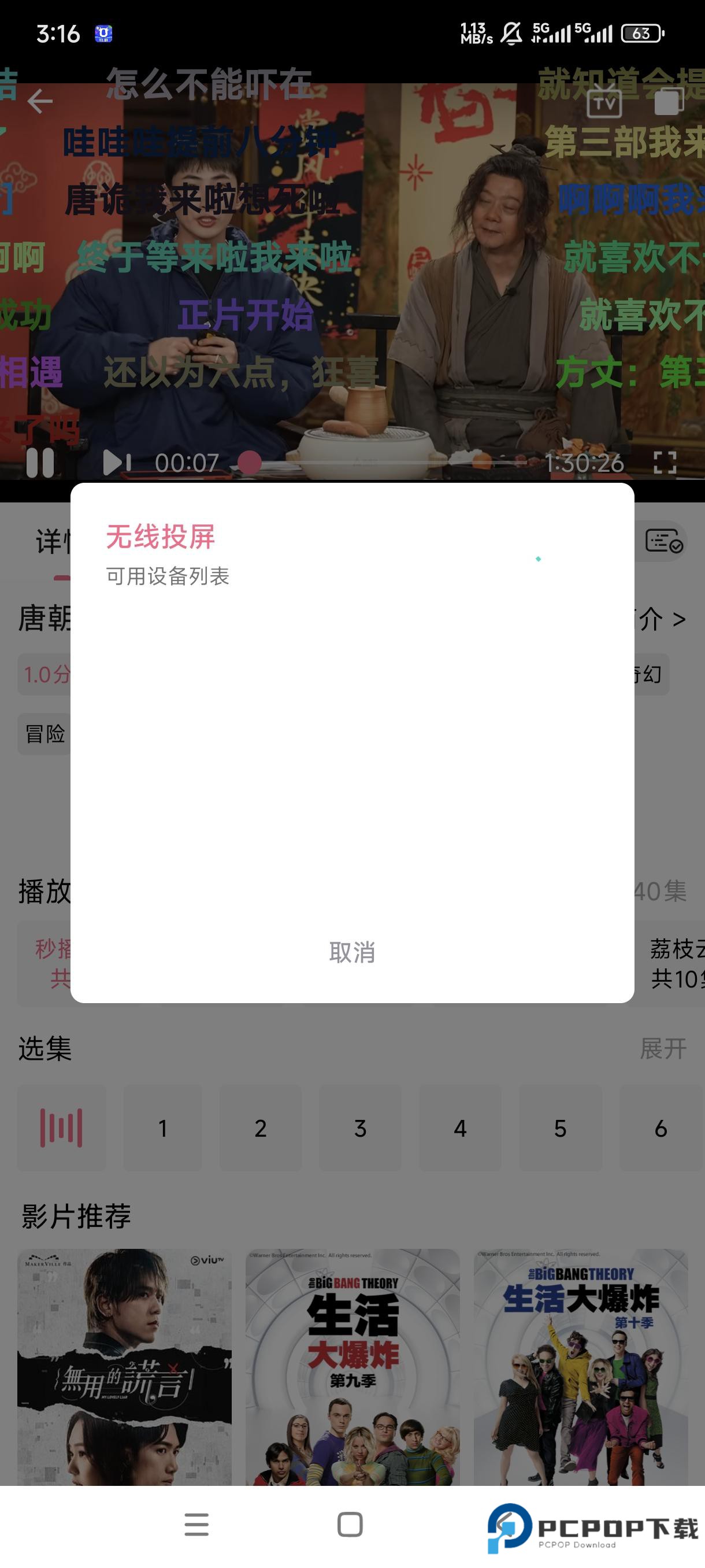Image resolution: width=705 pixels, height=1568 pixels.
Task: Expand the navigation drawer with the hamburger icon
Action: pyautogui.click(x=196, y=1525)
